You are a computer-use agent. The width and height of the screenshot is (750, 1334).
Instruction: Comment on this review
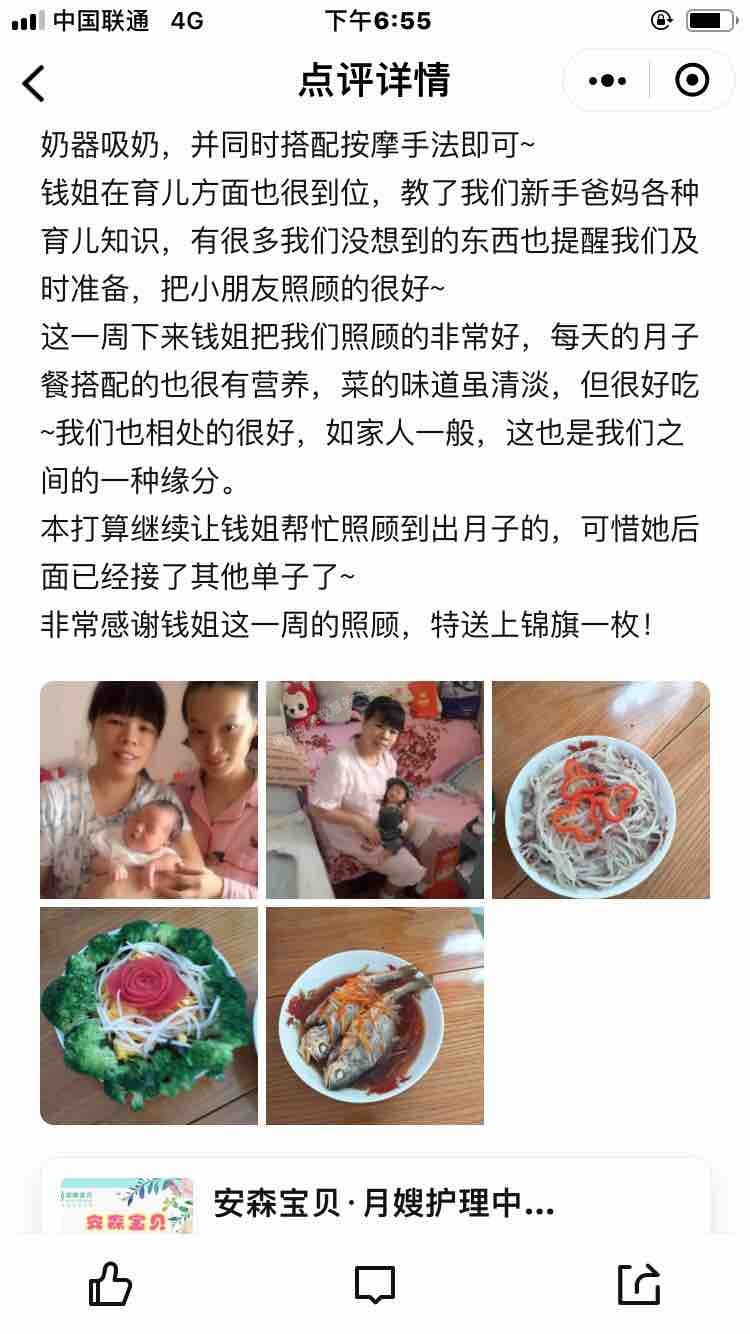[375, 1284]
